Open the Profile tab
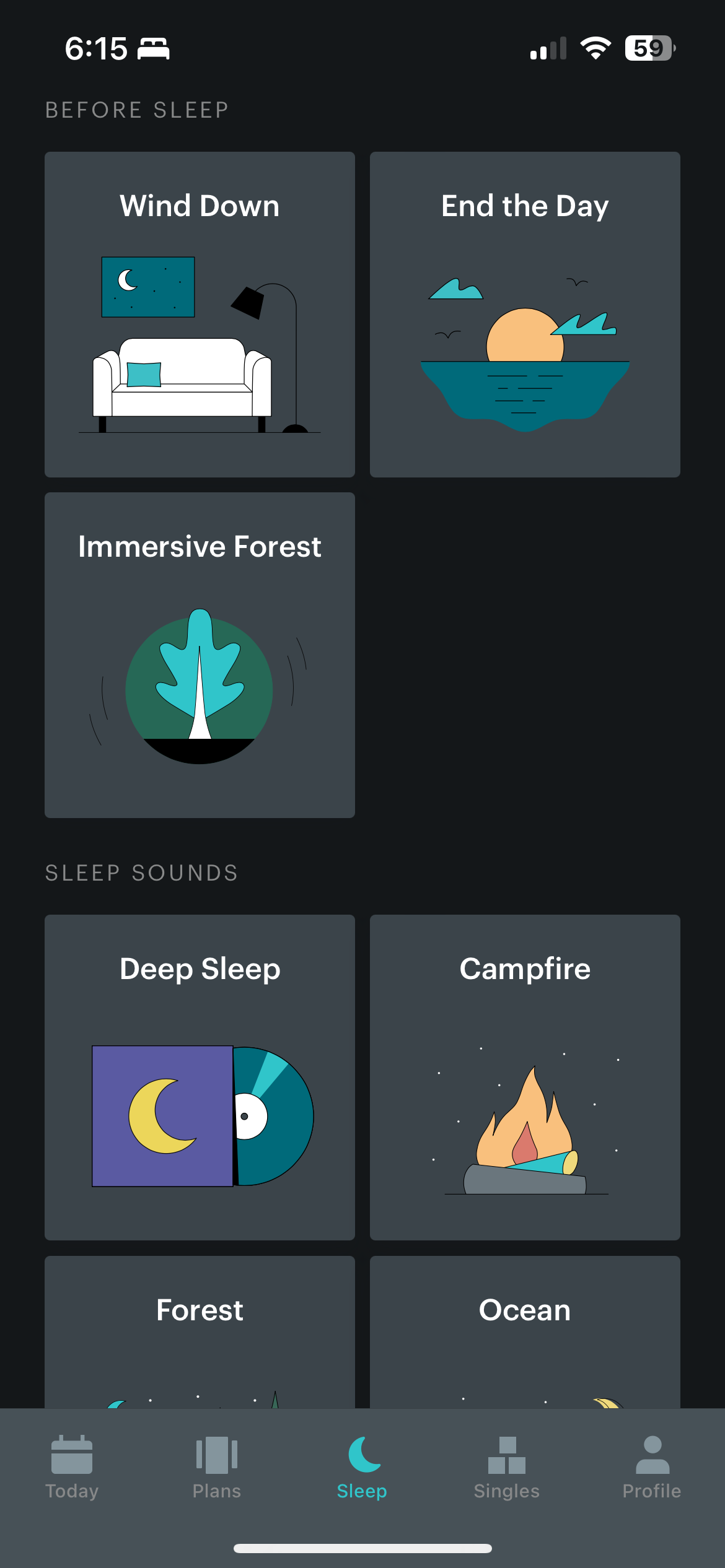The width and height of the screenshot is (725, 1568). [x=652, y=1468]
